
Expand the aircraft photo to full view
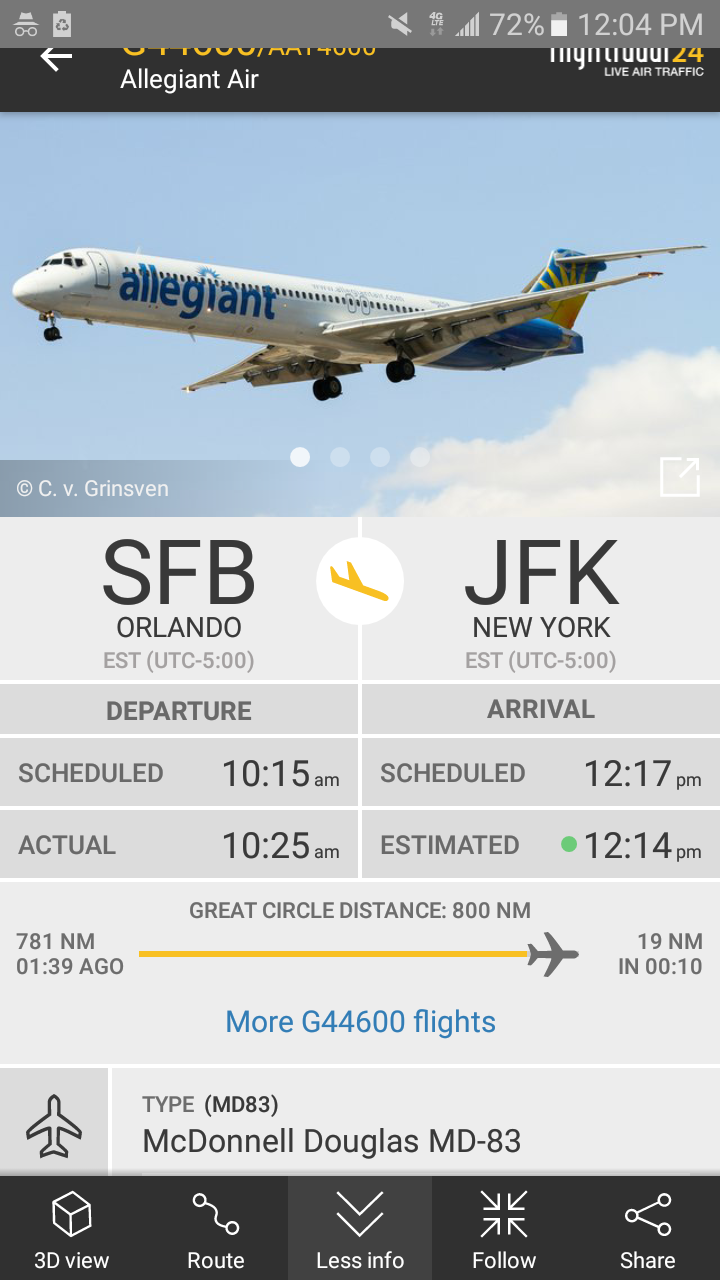[680, 476]
